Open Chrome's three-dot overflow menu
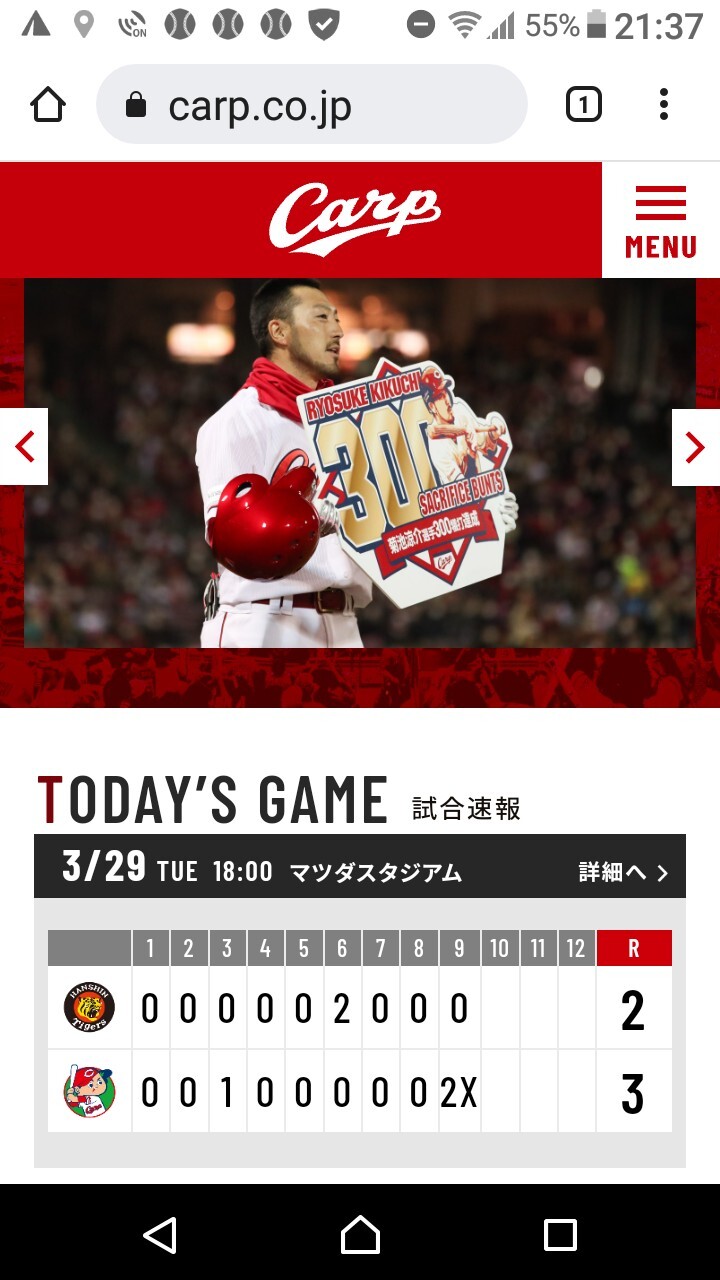Viewport: 720px width, 1280px height. pyautogui.click(x=664, y=103)
